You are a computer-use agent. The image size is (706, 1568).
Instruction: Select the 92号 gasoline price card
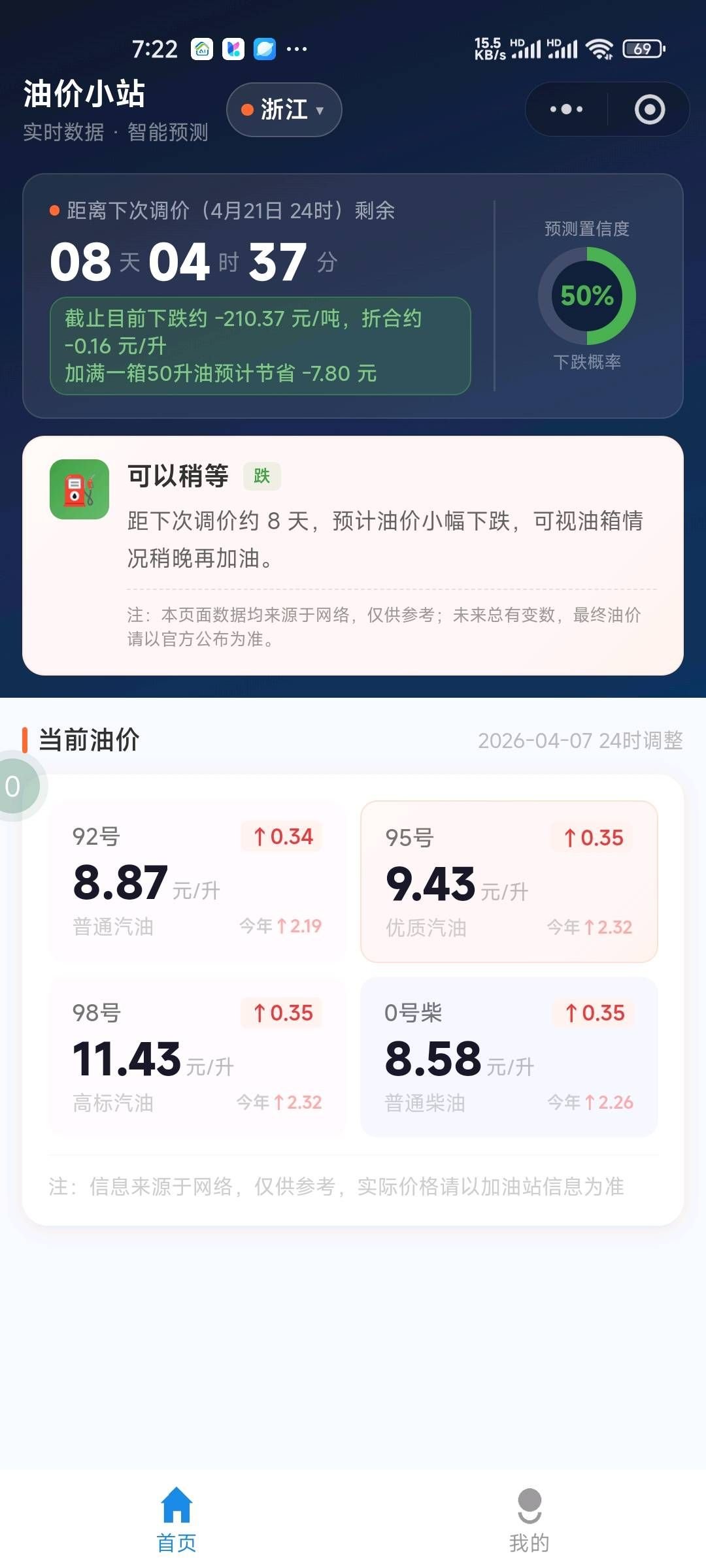pos(197,881)
